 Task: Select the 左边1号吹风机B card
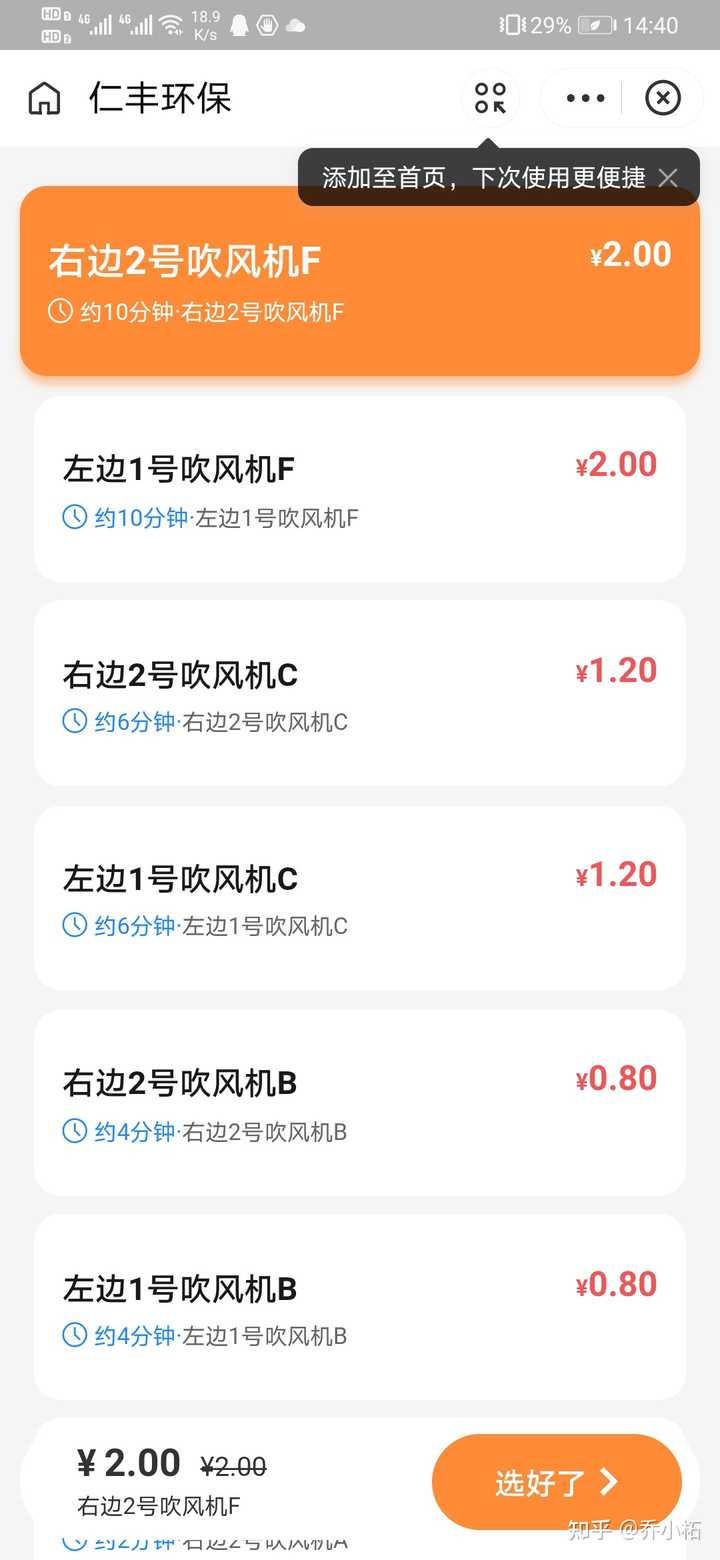[360, 1306]
